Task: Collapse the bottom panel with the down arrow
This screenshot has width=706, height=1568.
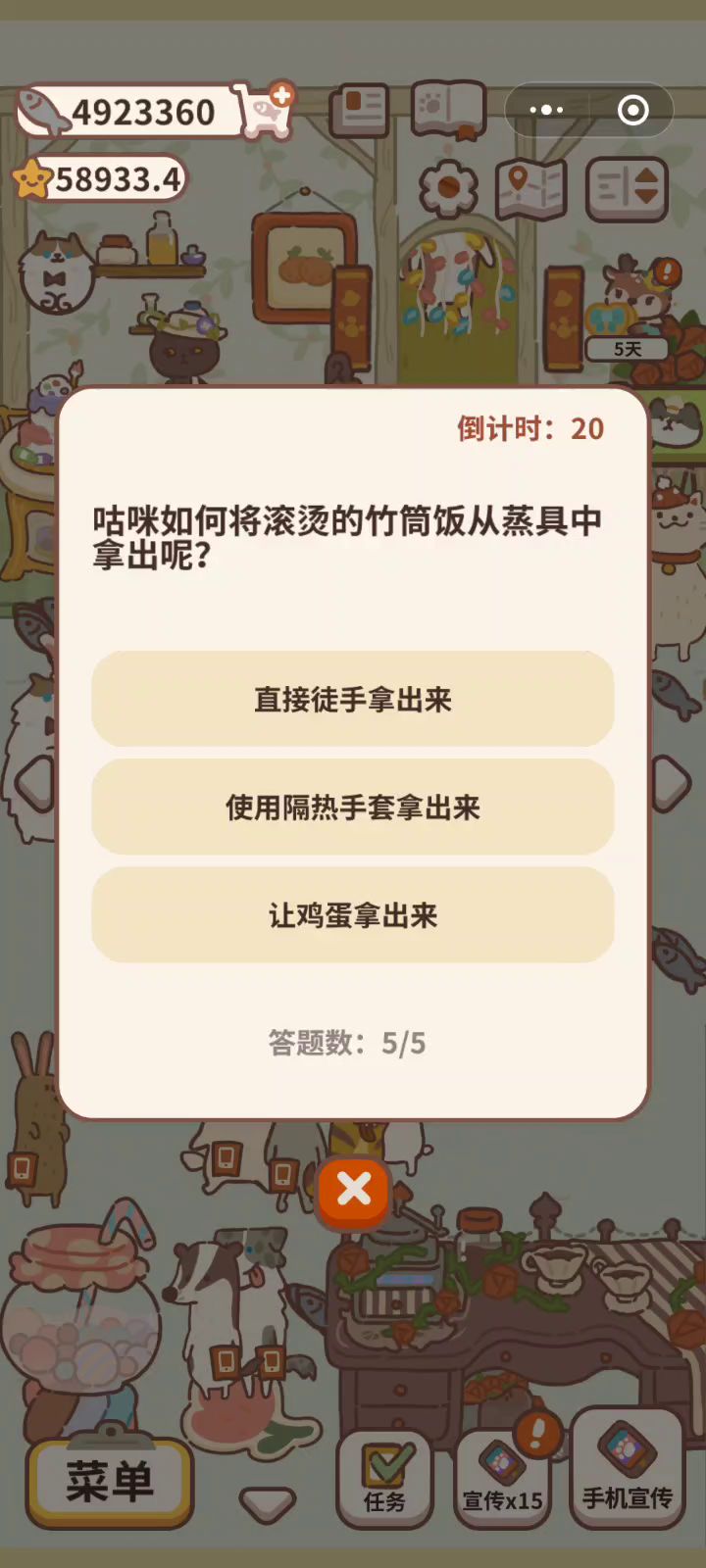Action: pos(267,1504)
